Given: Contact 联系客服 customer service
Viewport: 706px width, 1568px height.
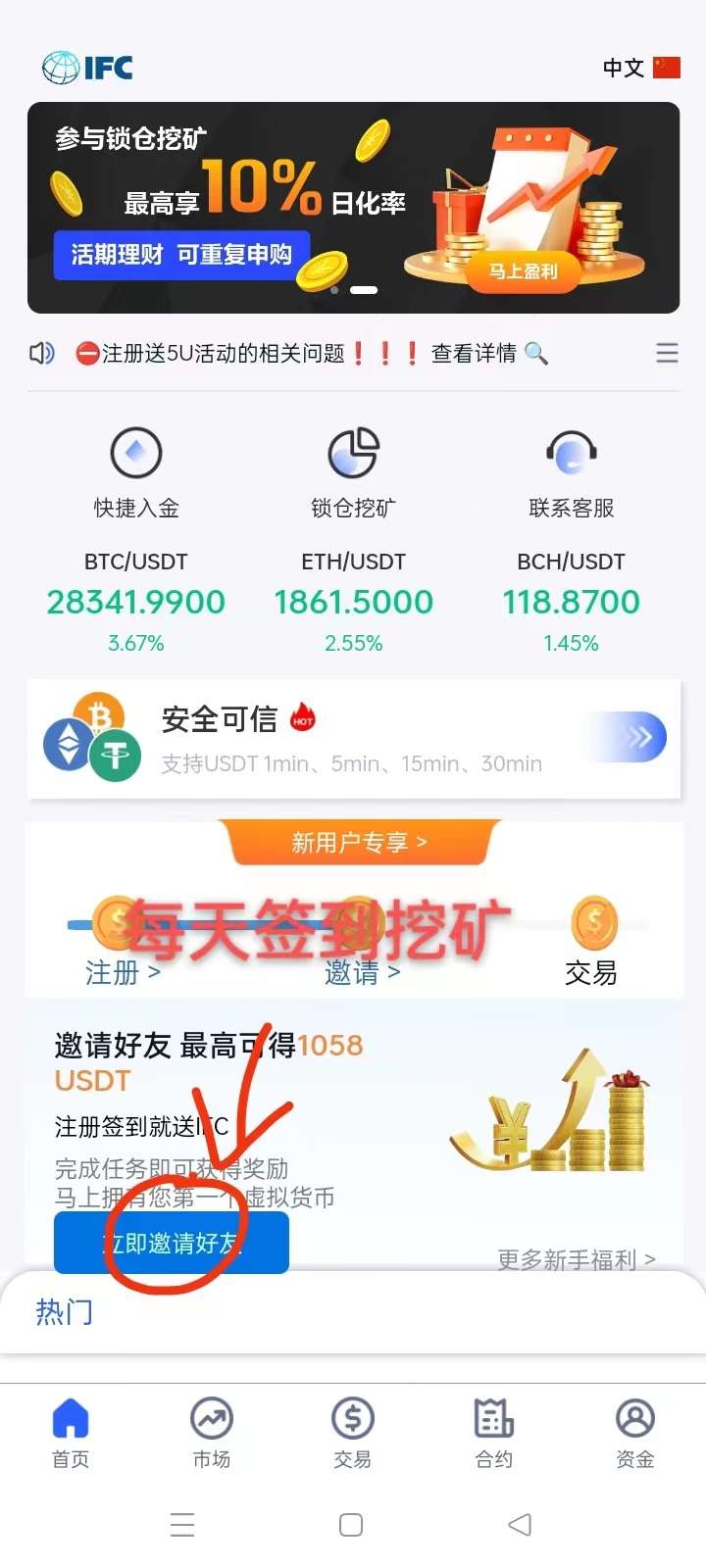Looking at the screenshot, I should pos(572,473).
